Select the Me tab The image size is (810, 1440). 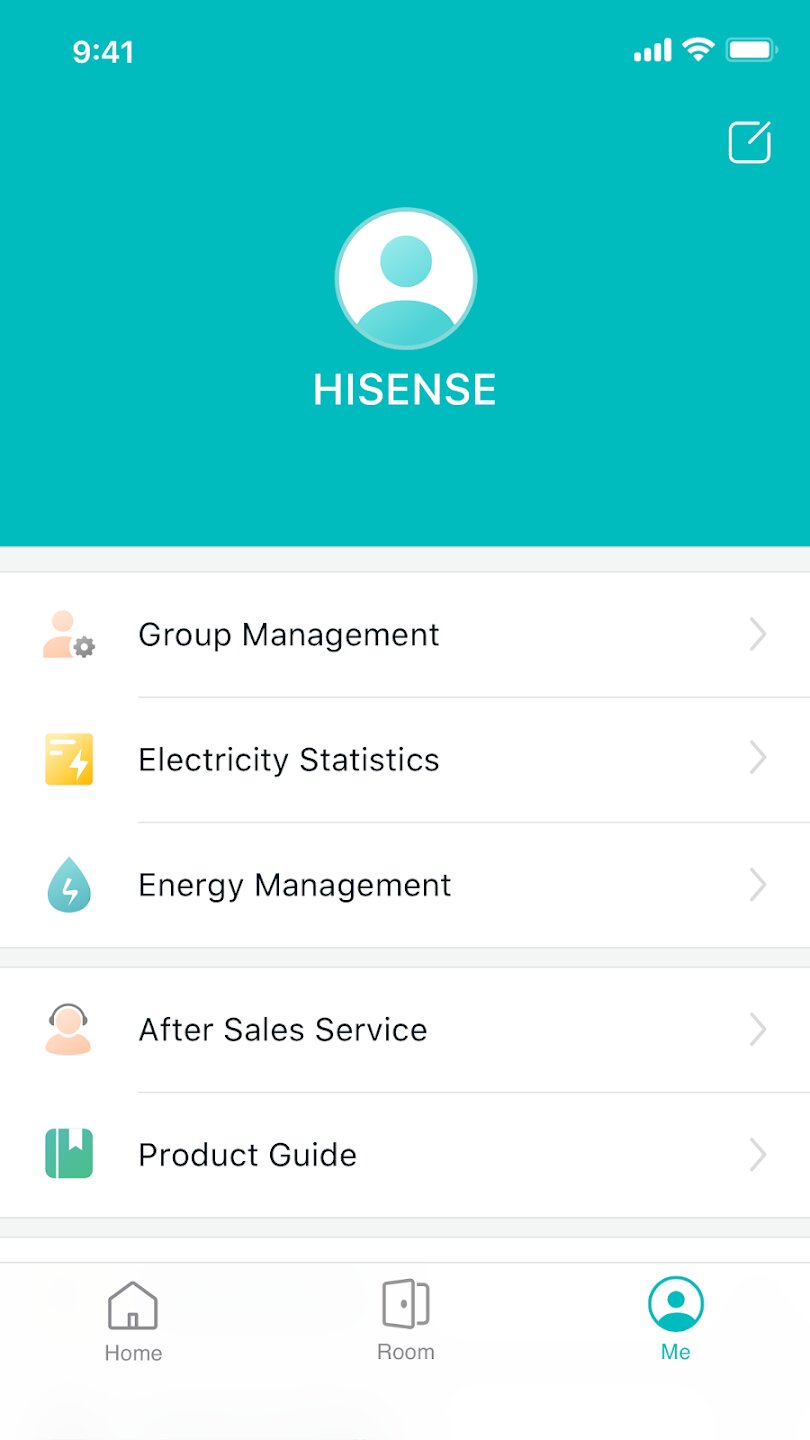(676, 1322)
